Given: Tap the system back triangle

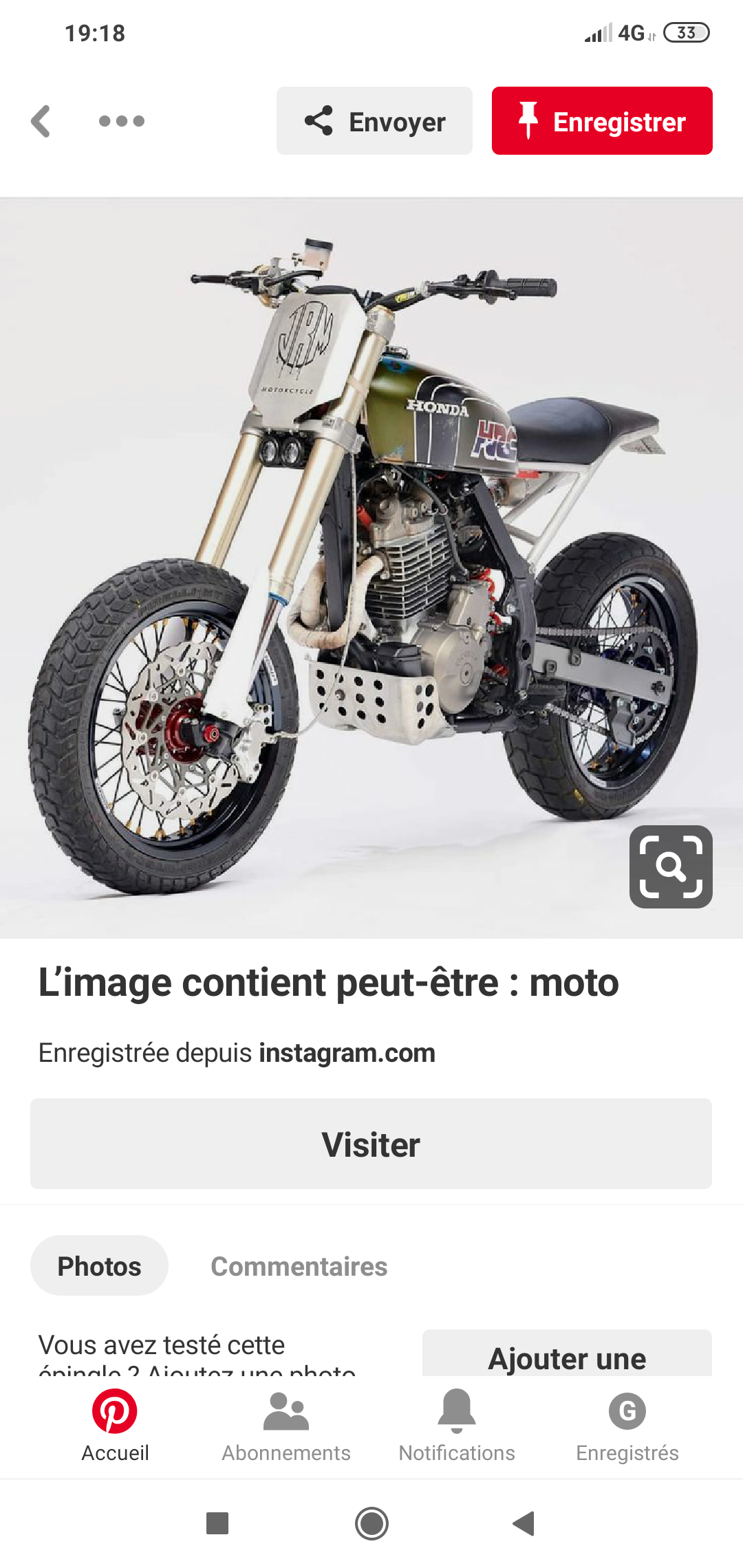Looking at the screenshot, I should (x=524, y=1523).
